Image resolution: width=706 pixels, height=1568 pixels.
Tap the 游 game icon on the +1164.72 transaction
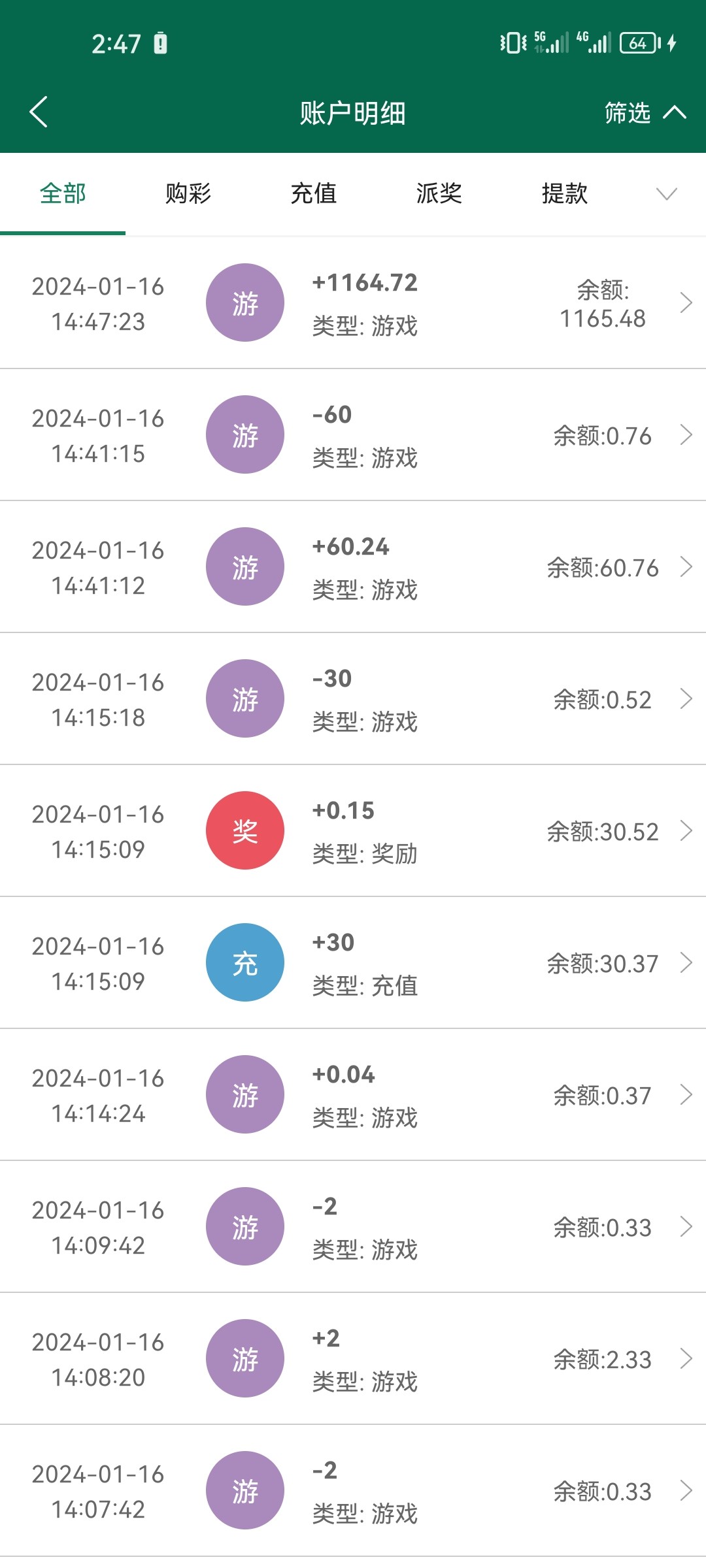point(245,302)
